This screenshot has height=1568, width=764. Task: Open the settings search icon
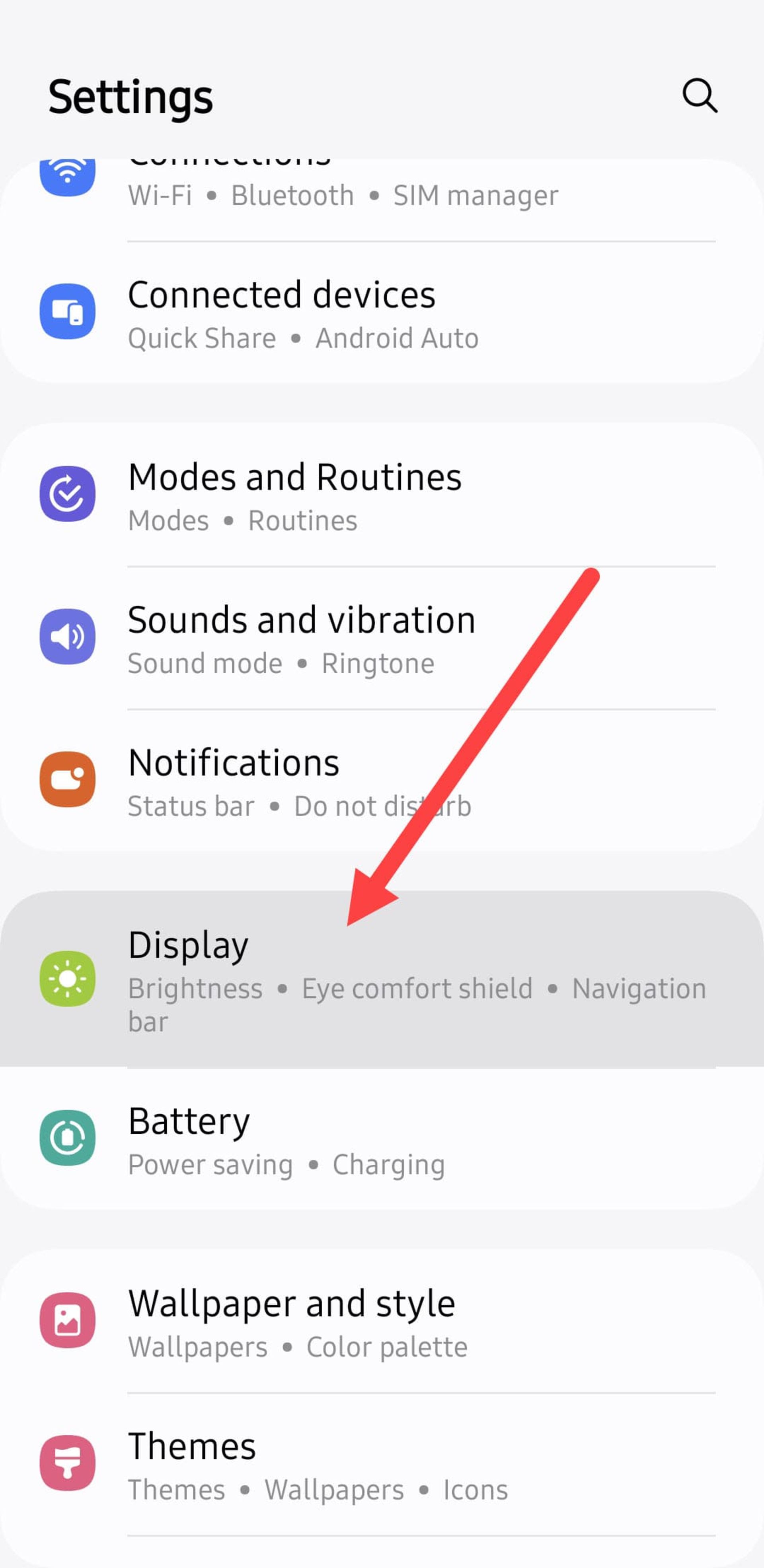pyautogui.click(x=699, y=95)
